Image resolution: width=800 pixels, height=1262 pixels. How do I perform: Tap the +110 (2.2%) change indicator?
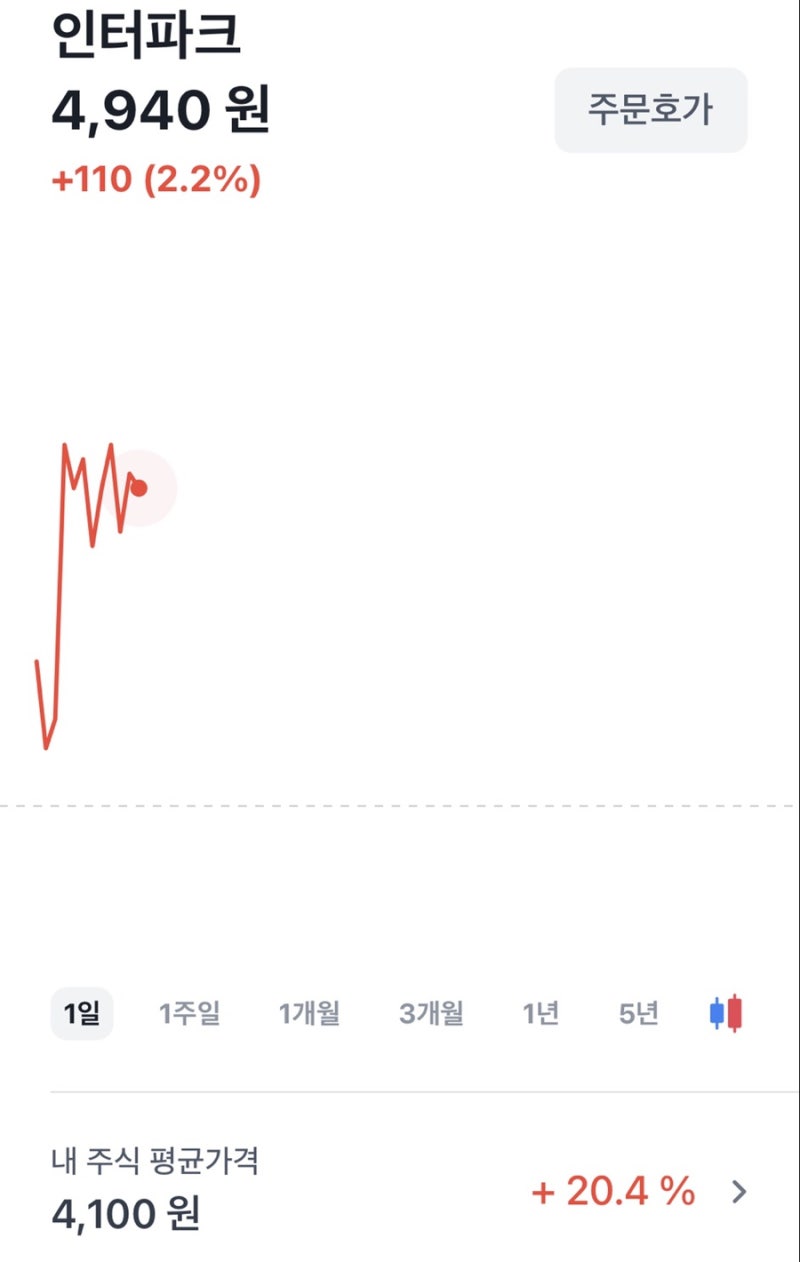point(155,178)
